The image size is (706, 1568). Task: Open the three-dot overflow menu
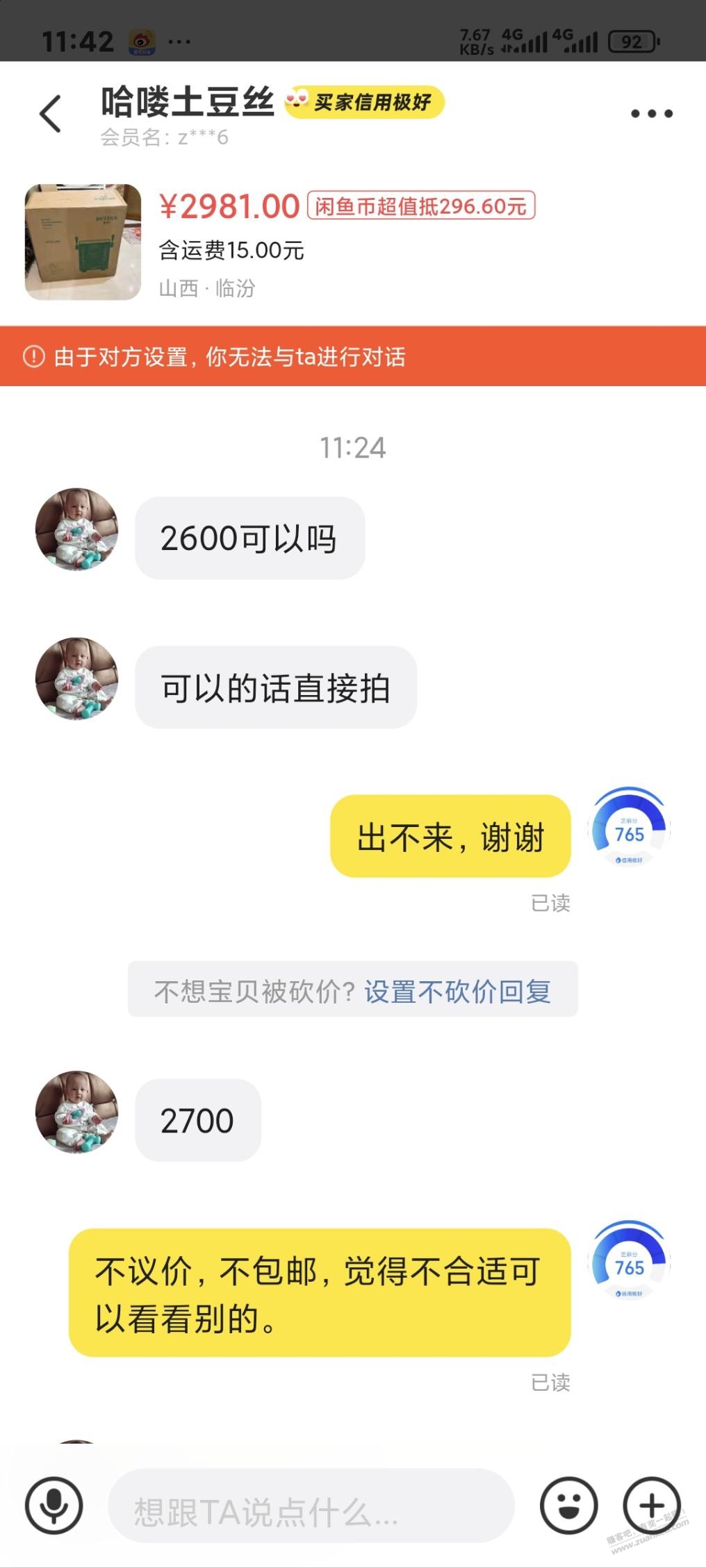pyautogui.click(x=651, y=114)
